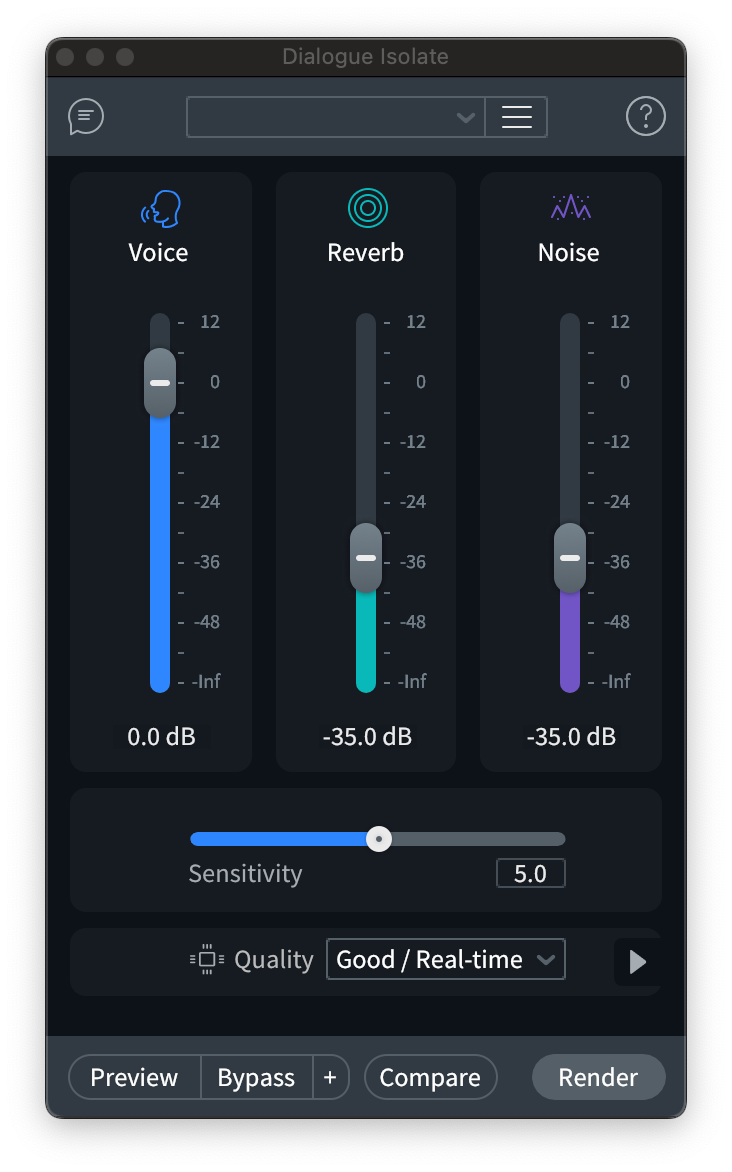Toggle Compare mode
732x1172 pixels.
click(x=430, y=1077)
